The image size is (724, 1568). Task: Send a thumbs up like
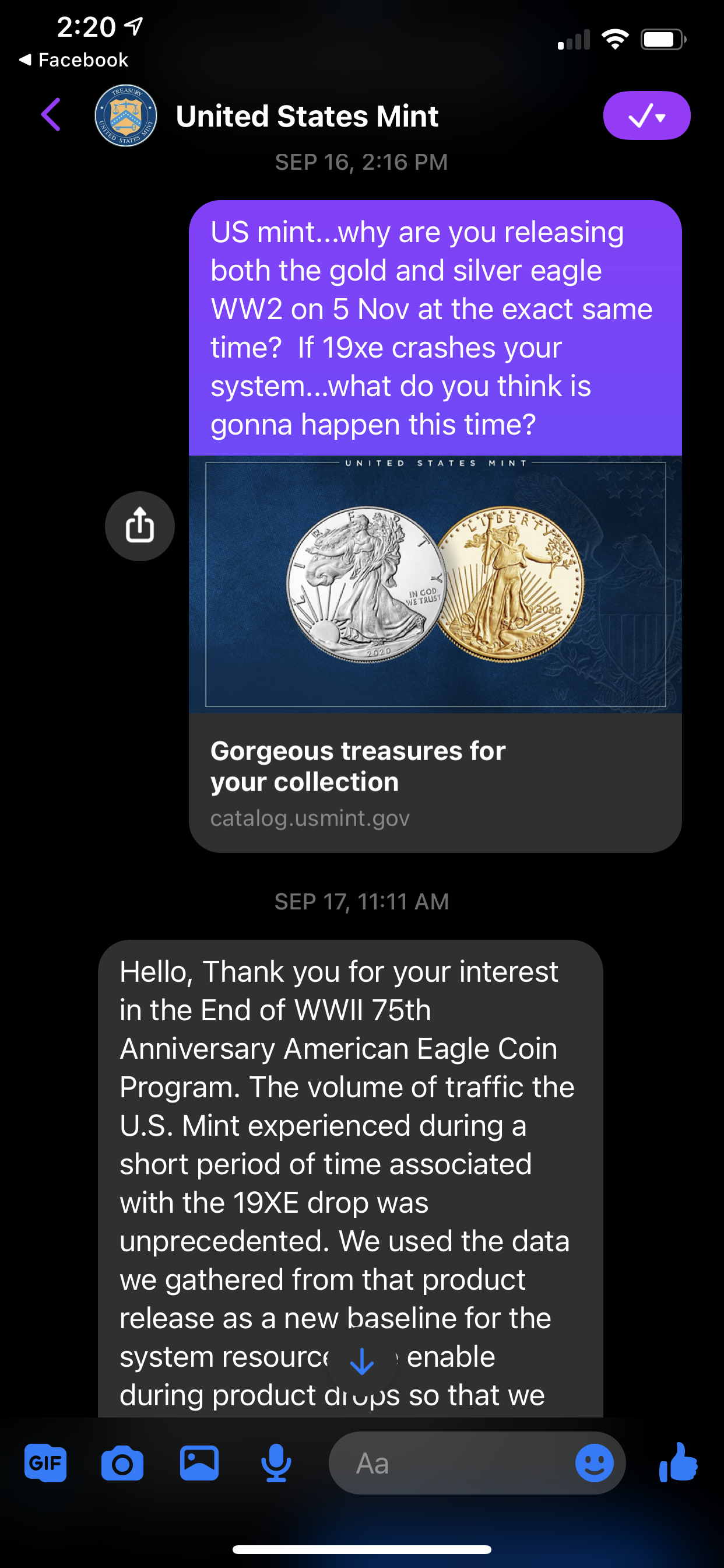point(678,1462)
